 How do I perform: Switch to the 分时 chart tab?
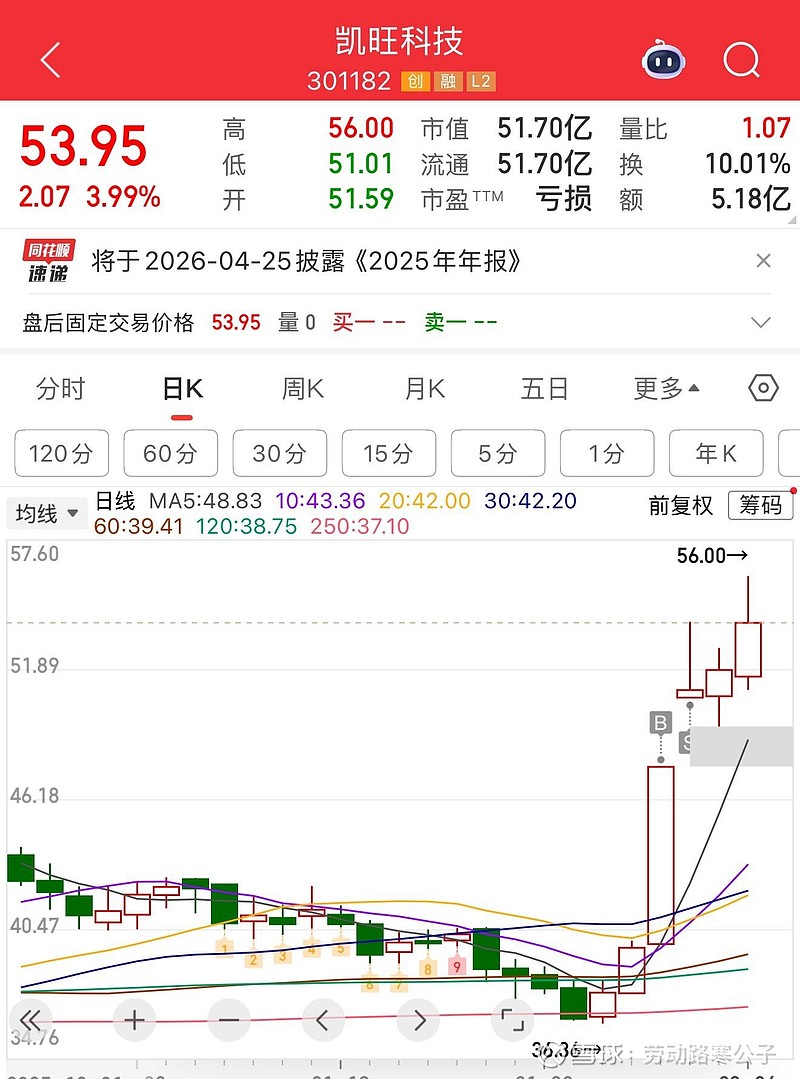pos(61,388)
